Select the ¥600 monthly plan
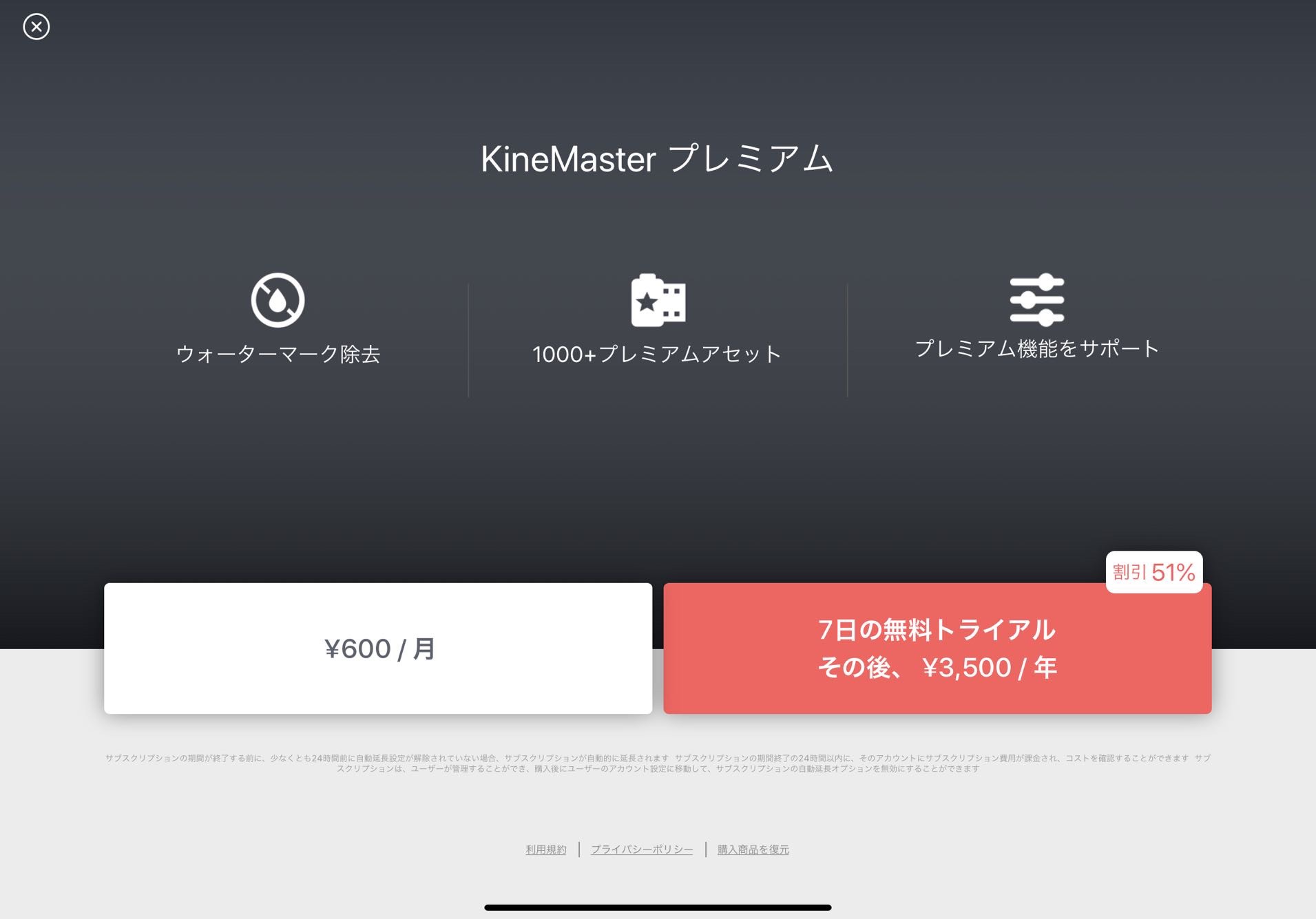The height and width of the screenshot is (919, 1316). (x=378, y=648)
